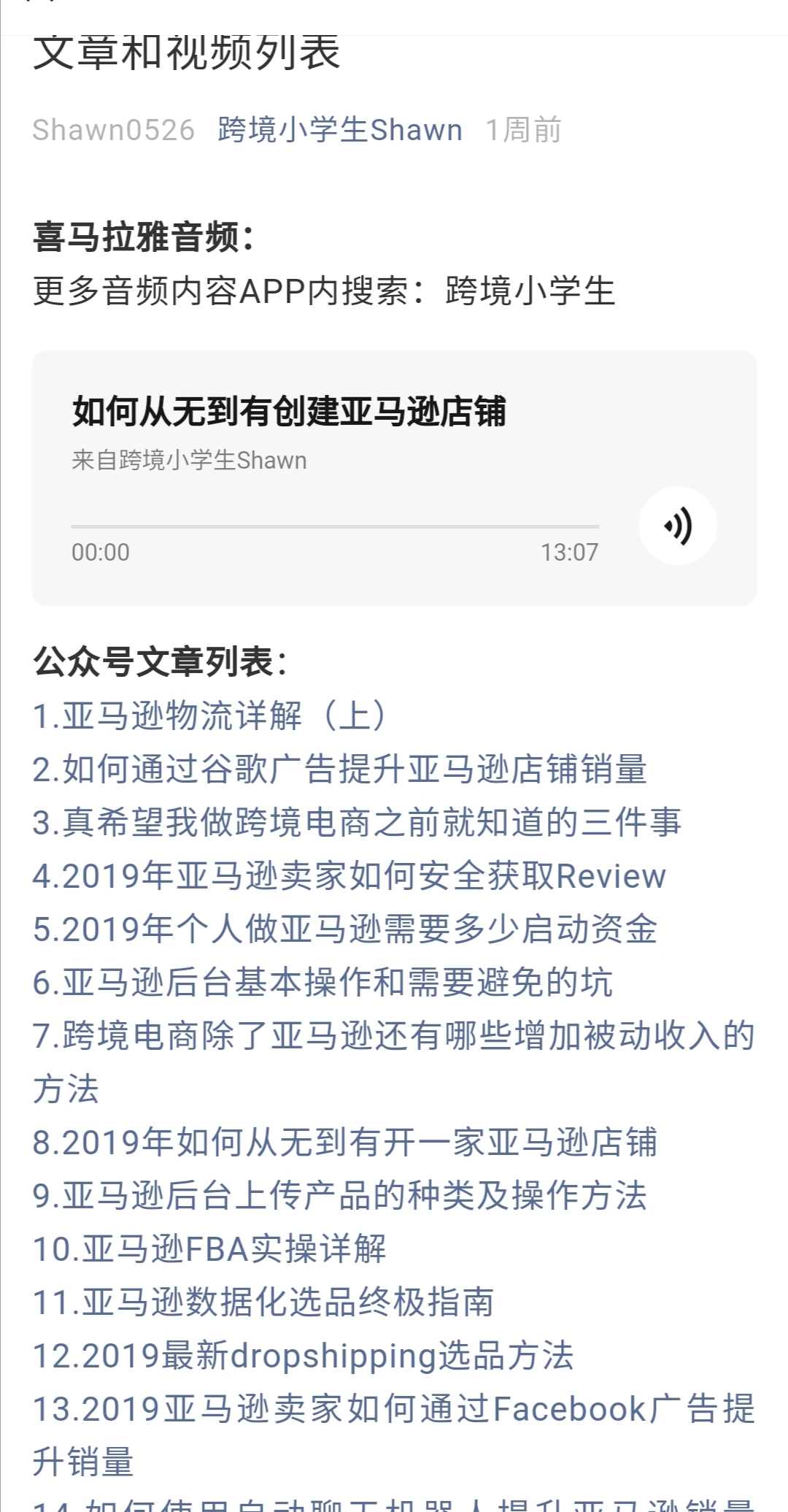Open article 9 on 上传产品的种类及操作方法
Screen dimensions: 788x1512
340,1195
